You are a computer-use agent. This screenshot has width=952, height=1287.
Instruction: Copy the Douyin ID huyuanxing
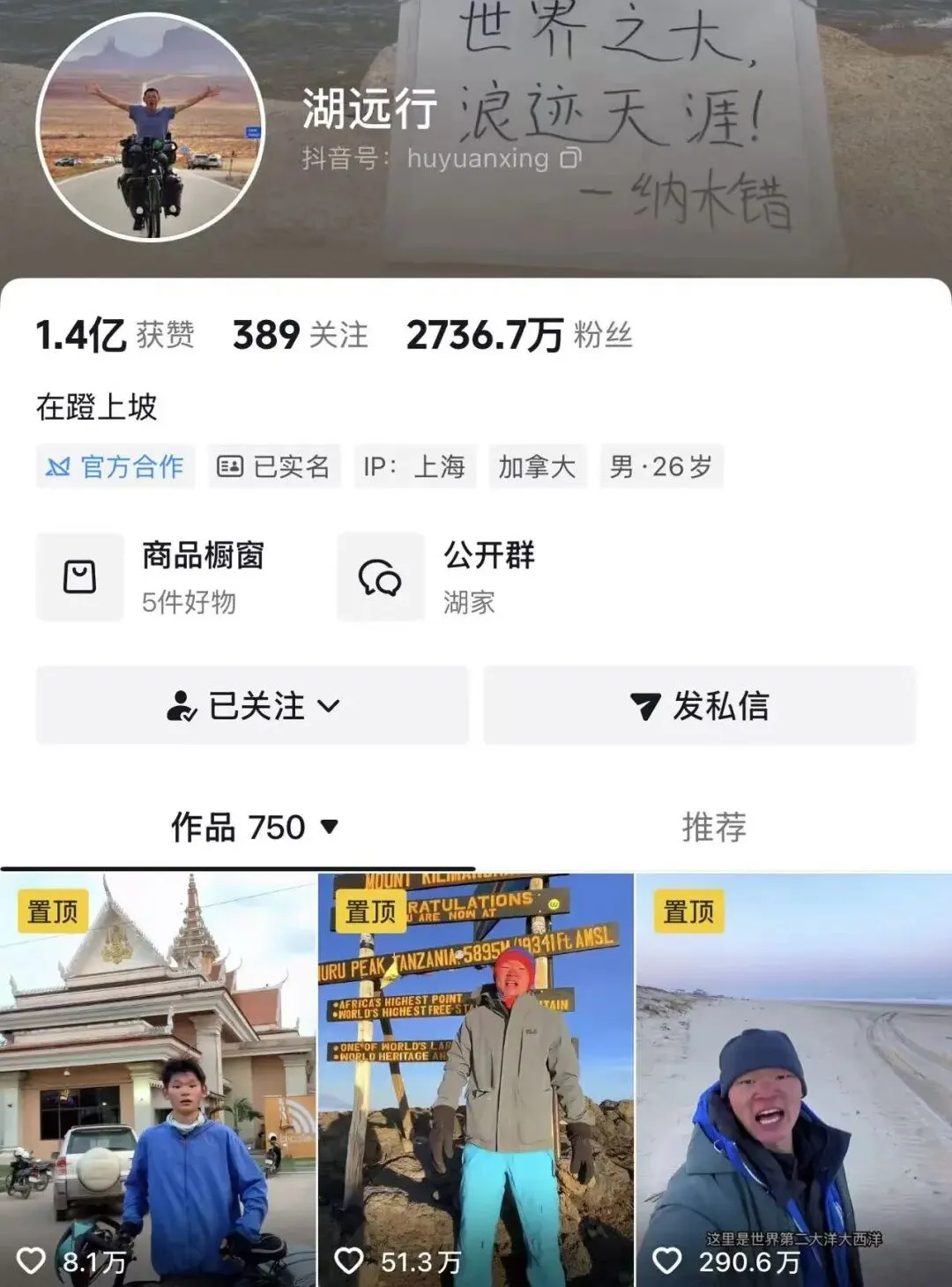point(571,159)
